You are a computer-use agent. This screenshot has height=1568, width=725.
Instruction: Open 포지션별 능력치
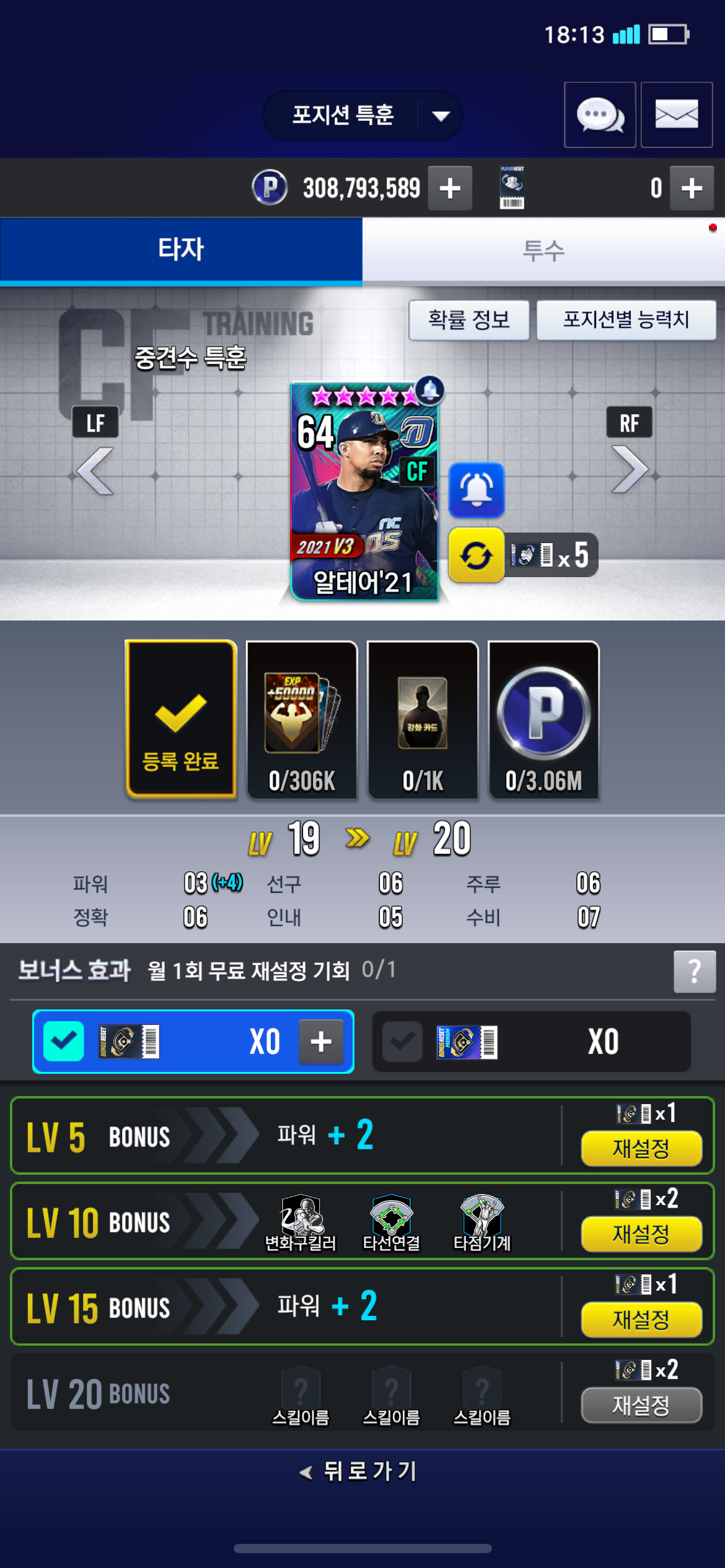click(x=626, y=320)
